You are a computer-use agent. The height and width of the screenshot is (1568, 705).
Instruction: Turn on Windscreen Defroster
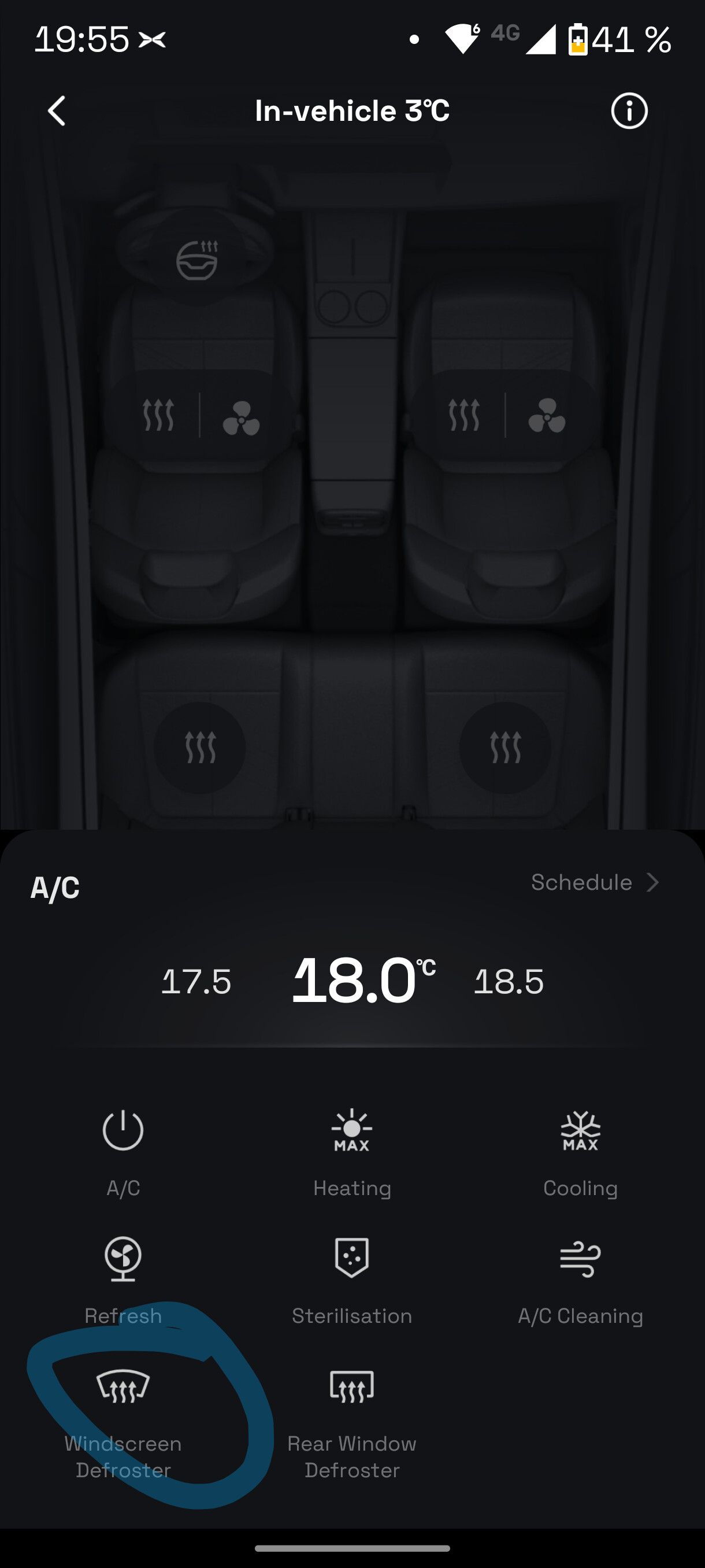click(123, 1386)
